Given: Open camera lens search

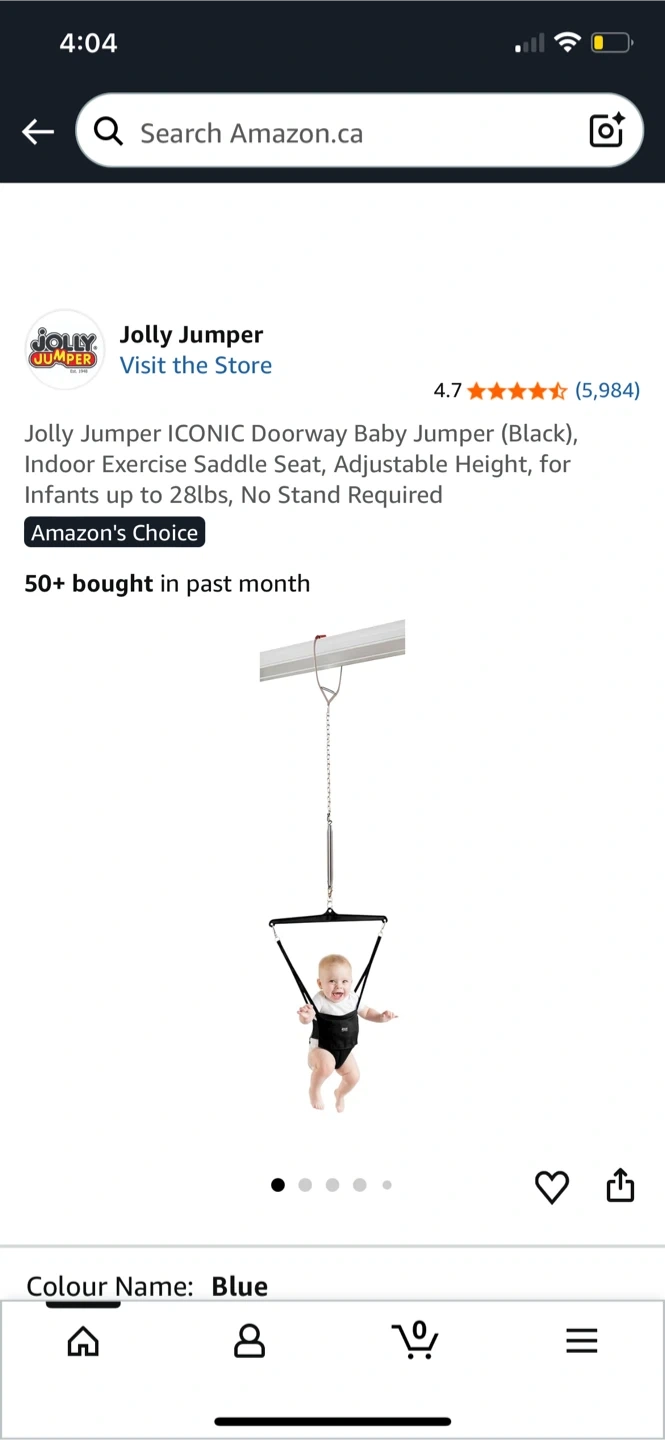Looking at the screenshot, I should (606, 131).
